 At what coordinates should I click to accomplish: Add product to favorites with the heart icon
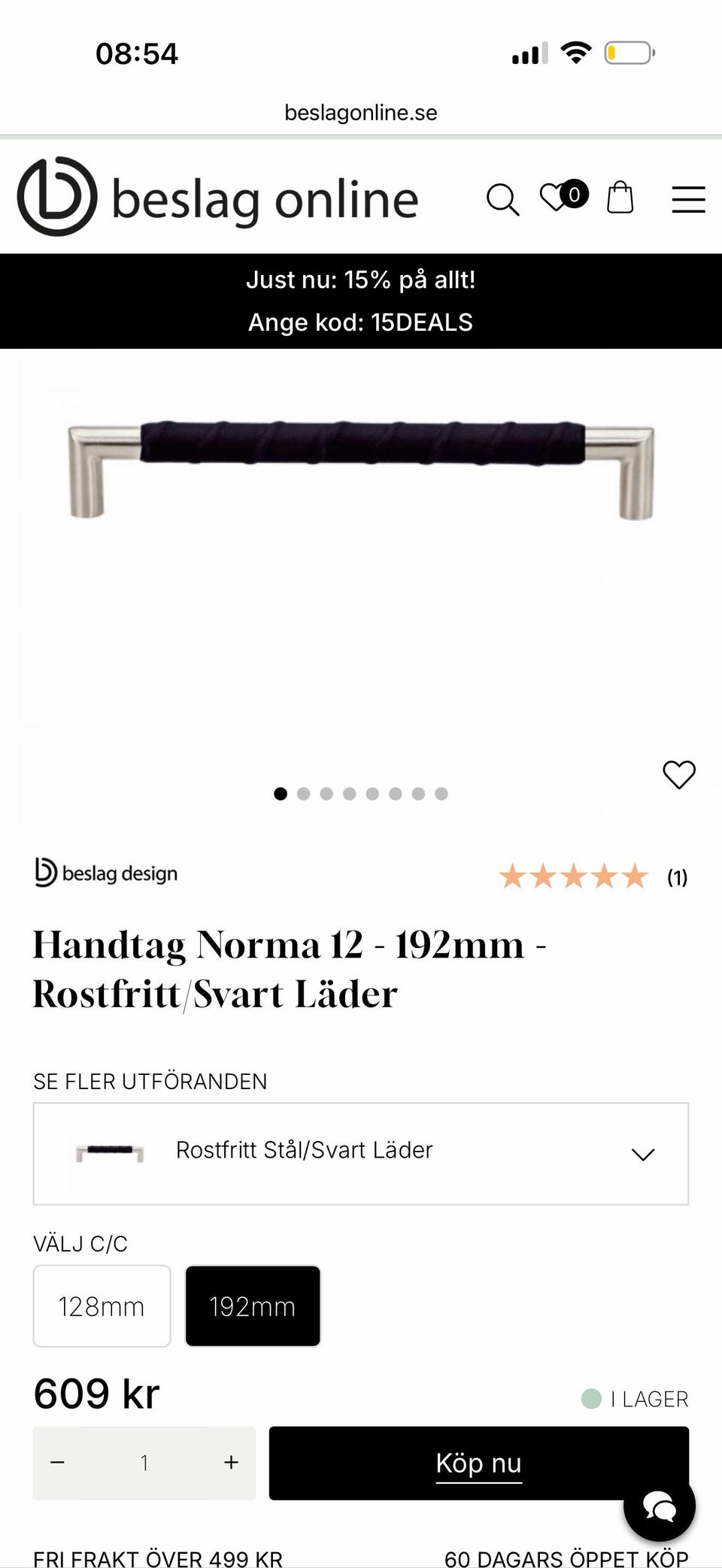[x=678, y=774]
